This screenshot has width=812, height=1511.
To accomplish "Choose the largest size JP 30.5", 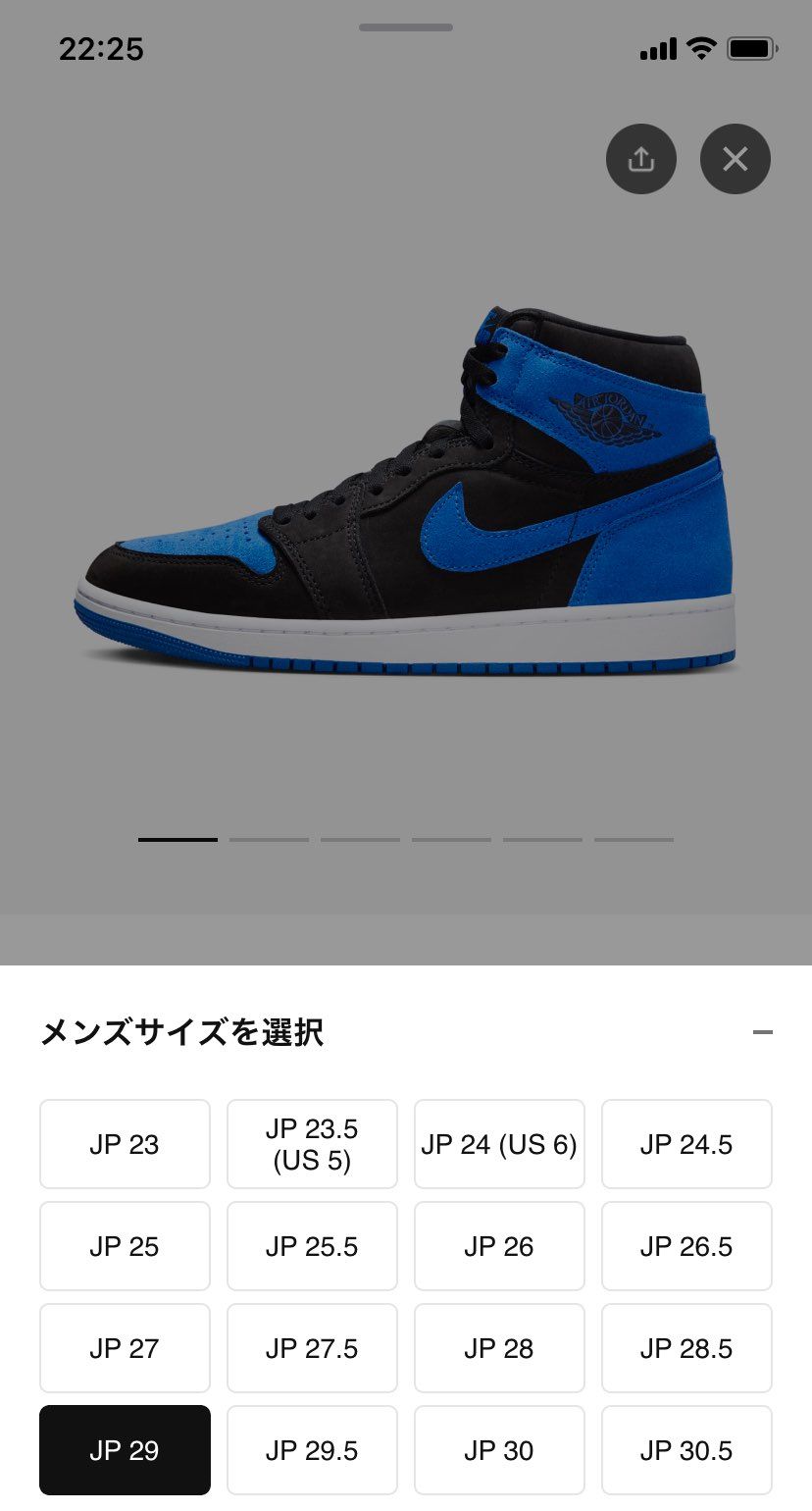I will [686, 1450].
